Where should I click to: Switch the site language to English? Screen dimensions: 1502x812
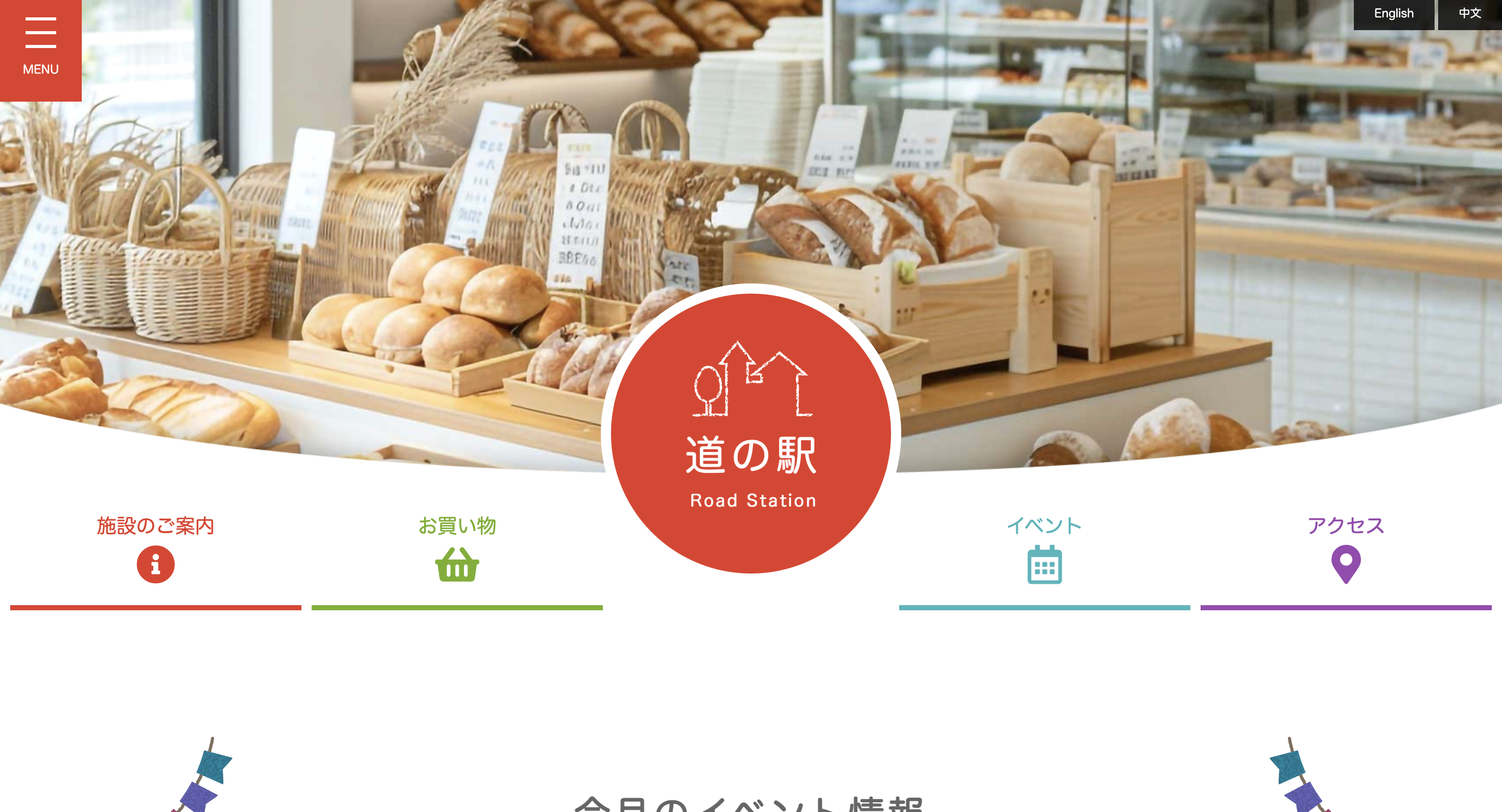(1393, 14)
